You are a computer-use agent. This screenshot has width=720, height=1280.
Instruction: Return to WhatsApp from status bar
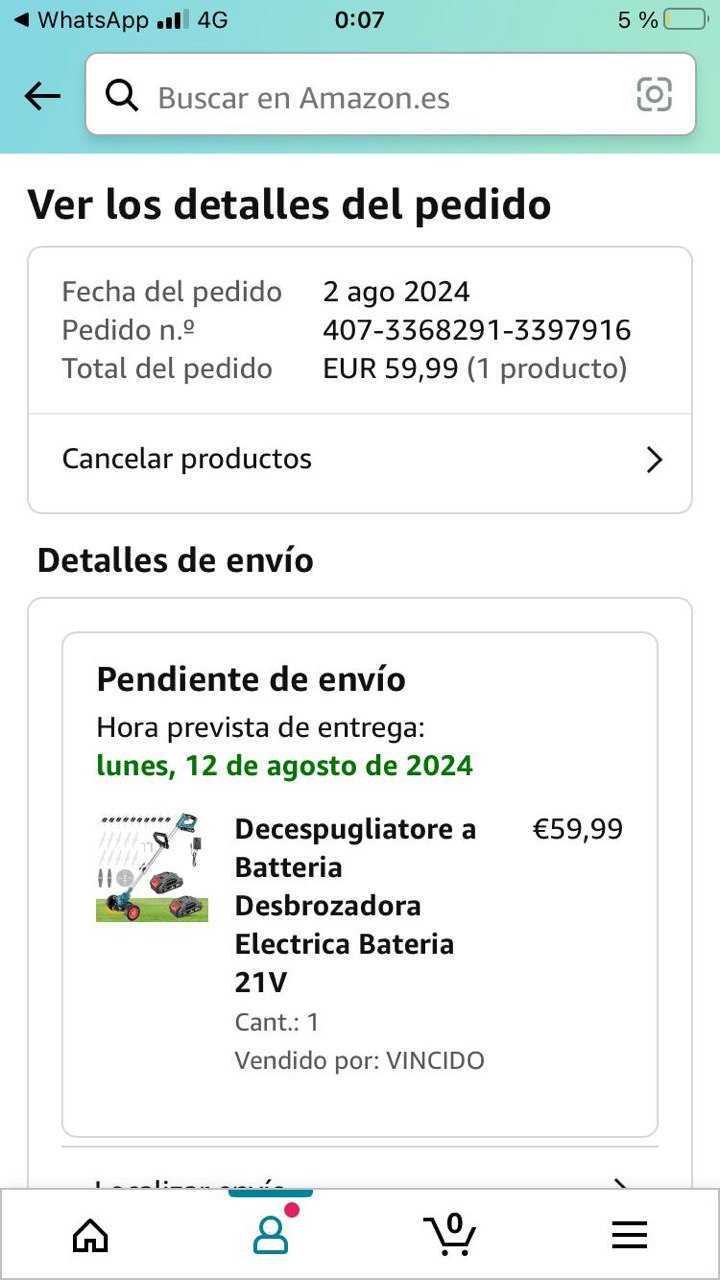(80, 20)
